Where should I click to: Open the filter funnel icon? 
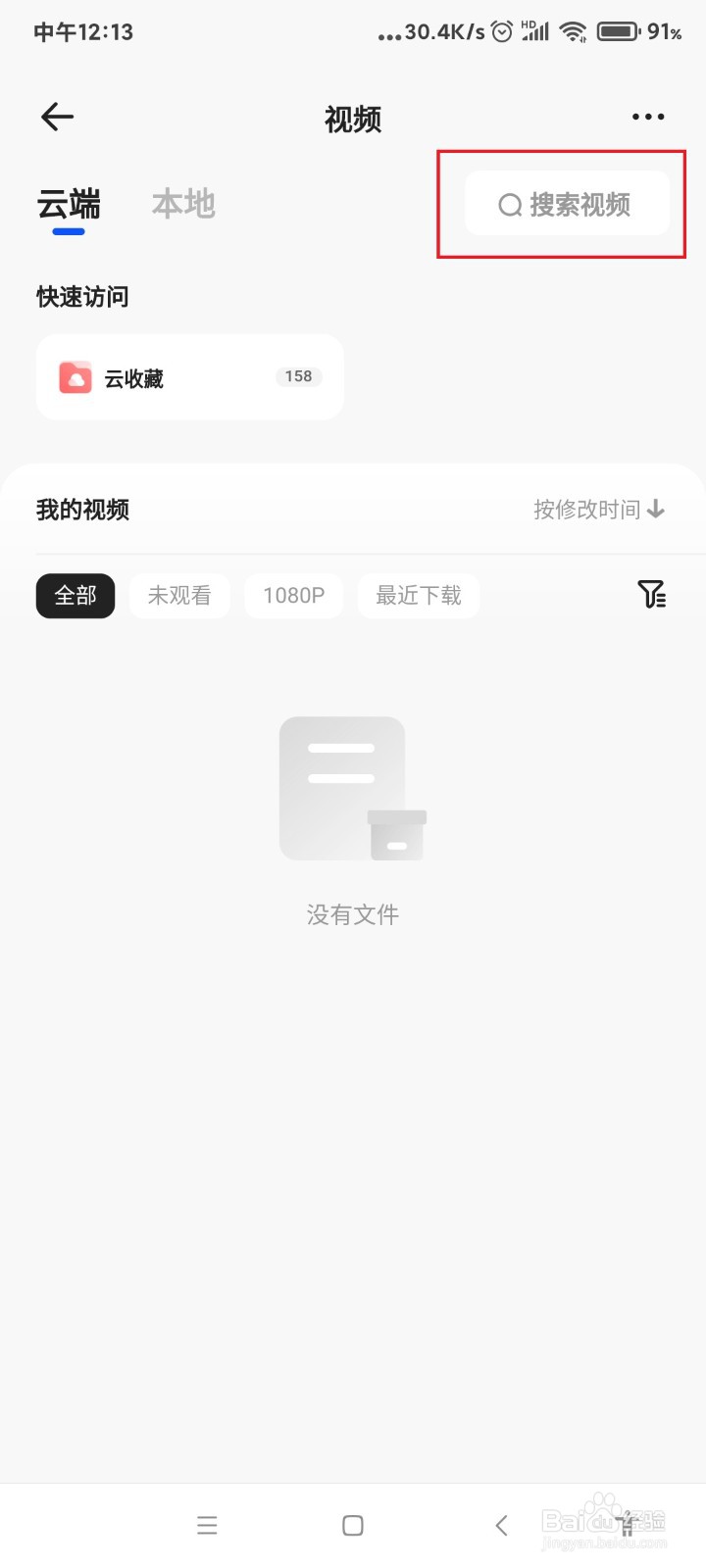pos(652,595)
